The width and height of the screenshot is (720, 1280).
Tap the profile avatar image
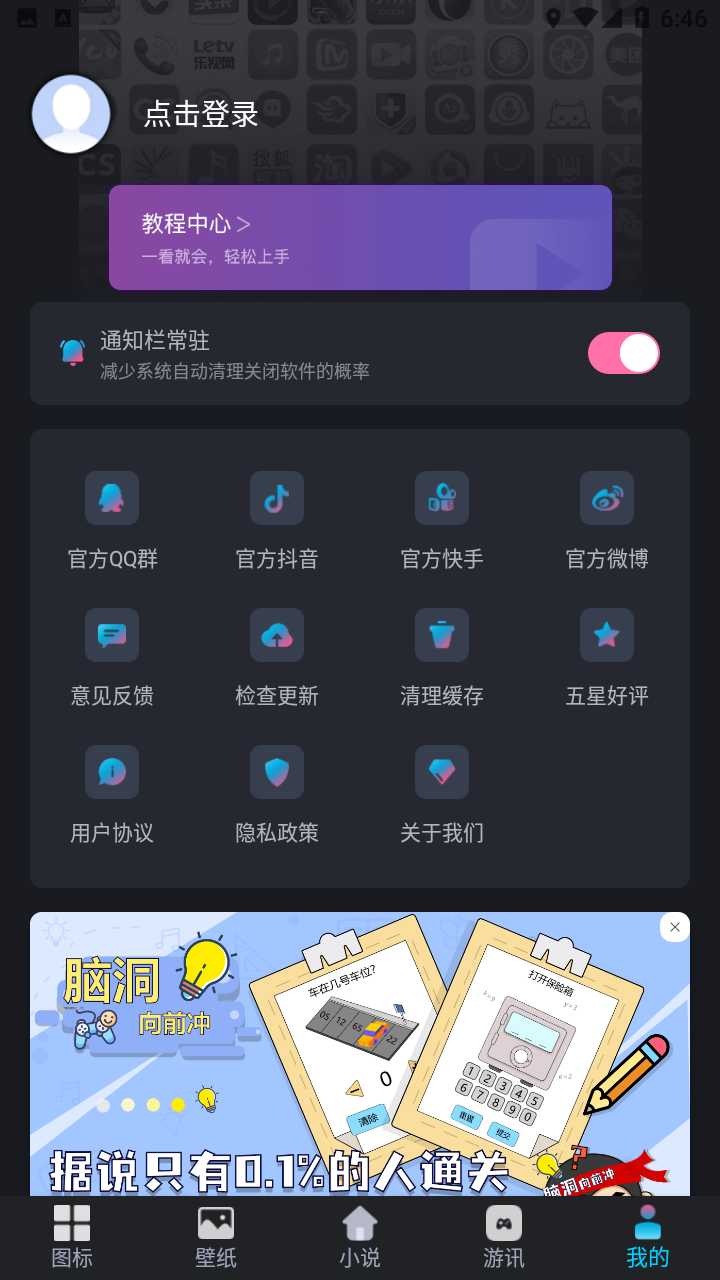click(x=70, y=114)
